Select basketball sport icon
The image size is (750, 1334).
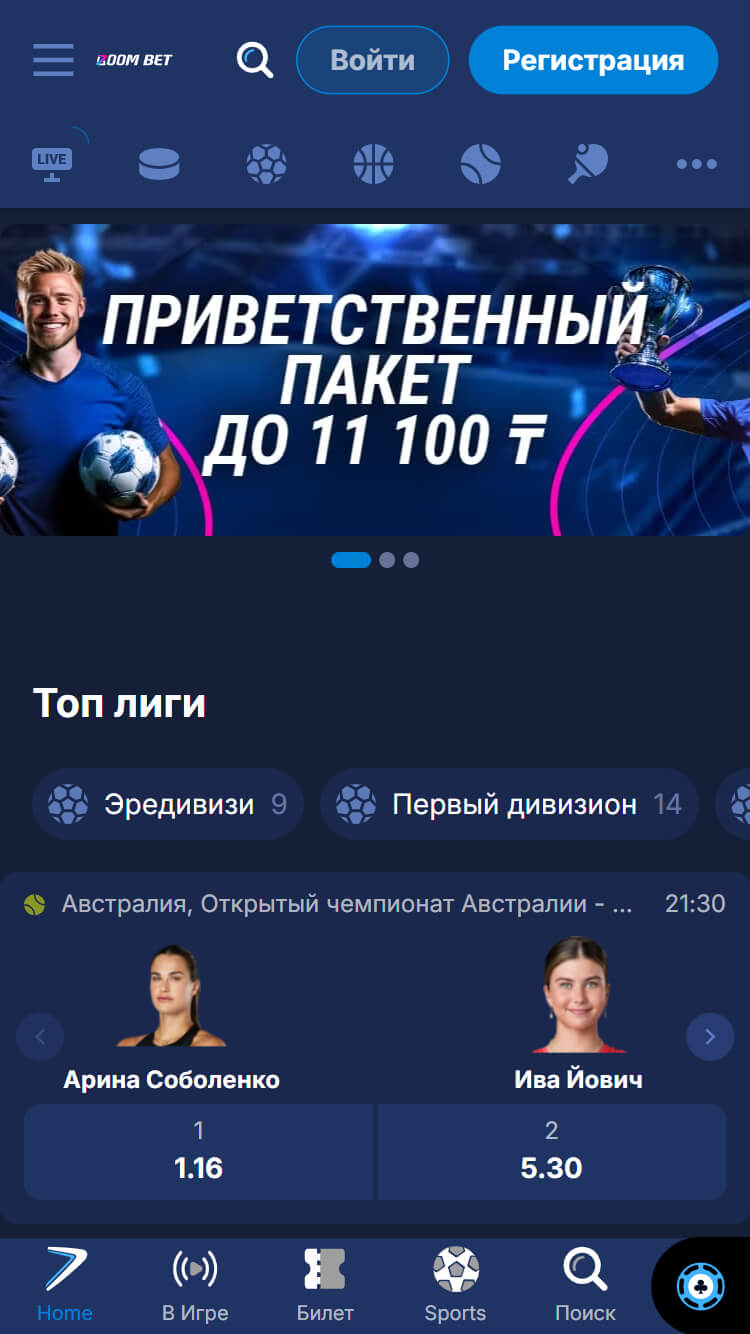click(373, 164)
